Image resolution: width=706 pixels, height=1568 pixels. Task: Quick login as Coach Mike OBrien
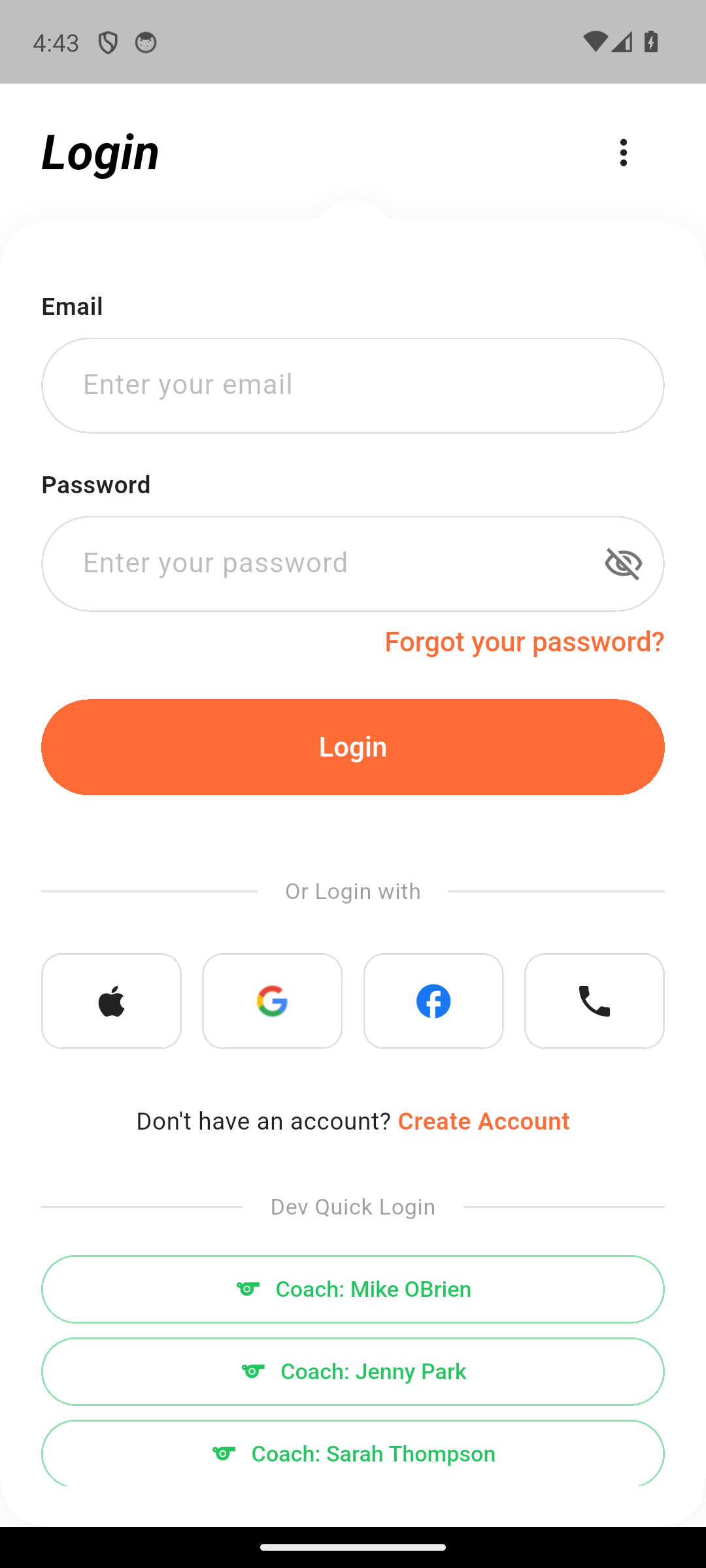(353, 1289)
